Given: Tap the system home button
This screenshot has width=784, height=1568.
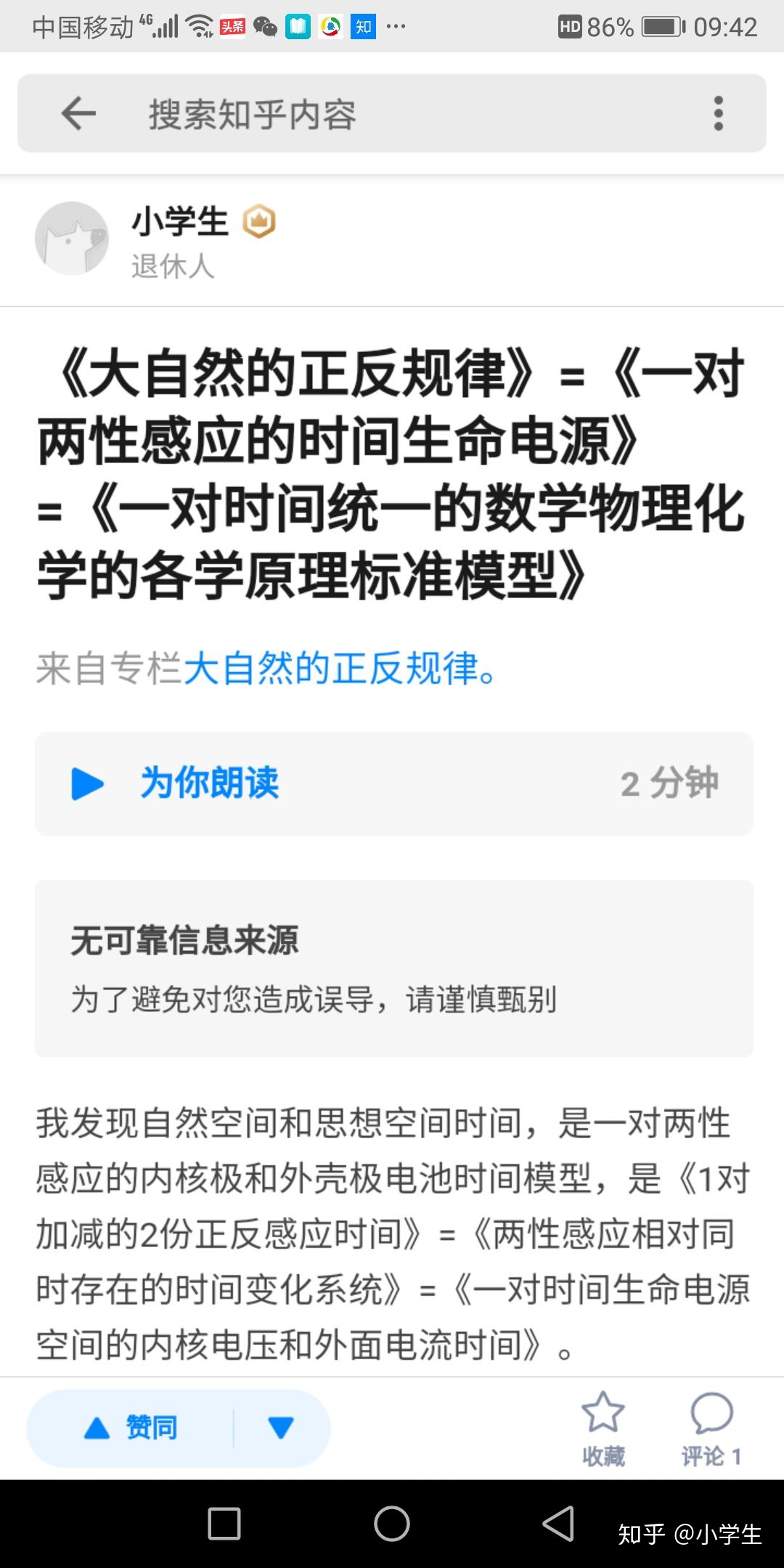Looking at the screenshot, I should coord(392,1523).
